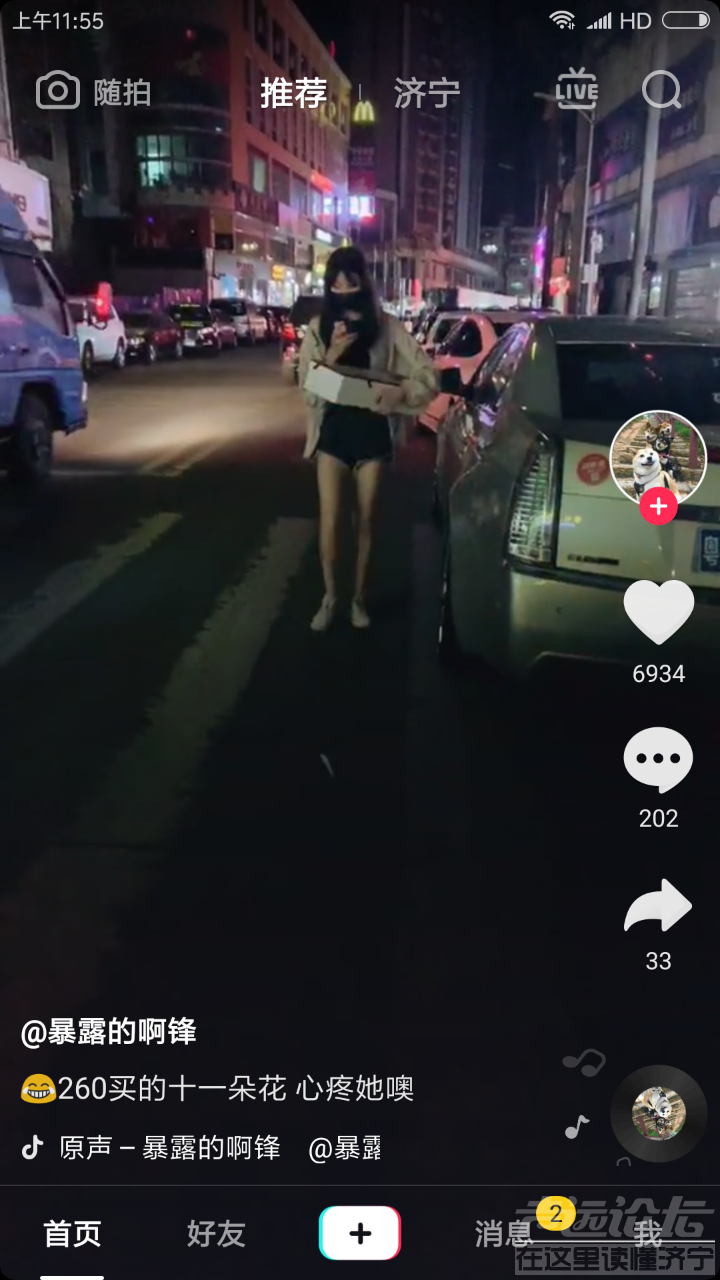Open the comments
This screenshot has height=1280, width=720.
658,761
